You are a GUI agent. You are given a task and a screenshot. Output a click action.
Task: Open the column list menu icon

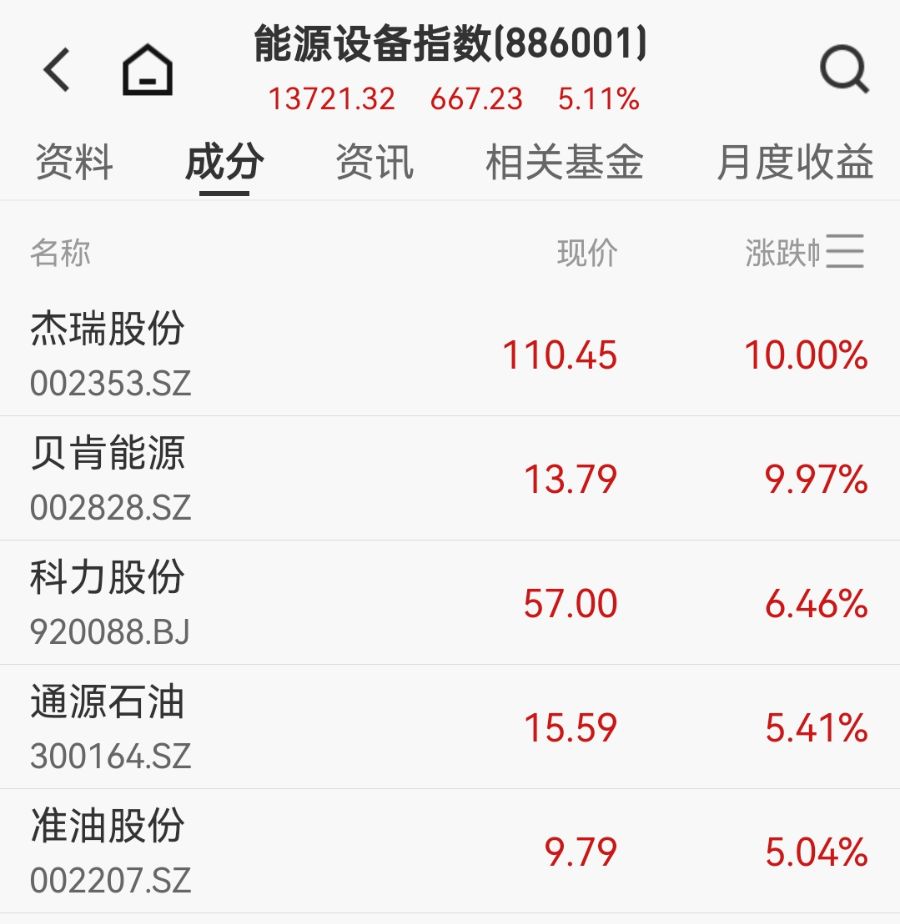pos(846,252)
